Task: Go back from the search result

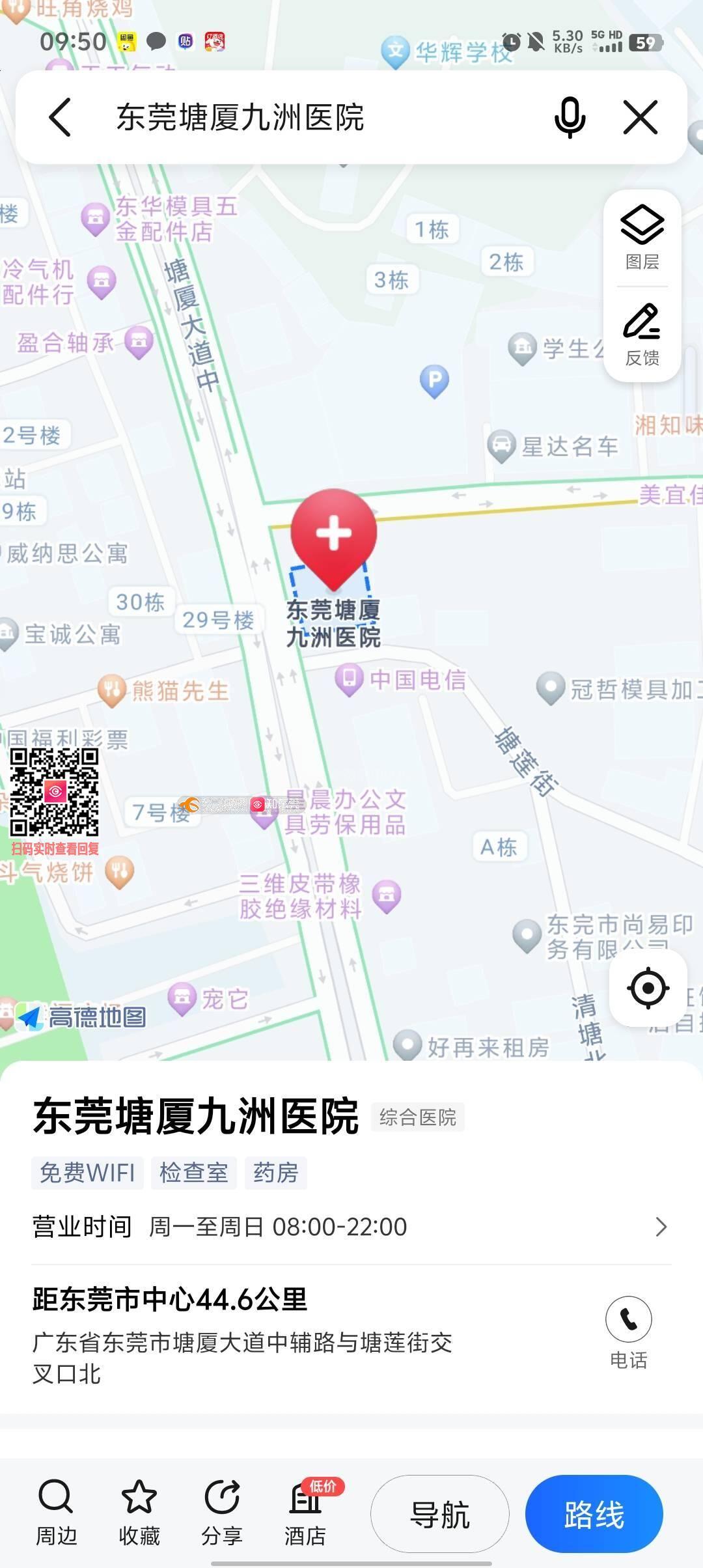Action: click(x=60, y=118)
